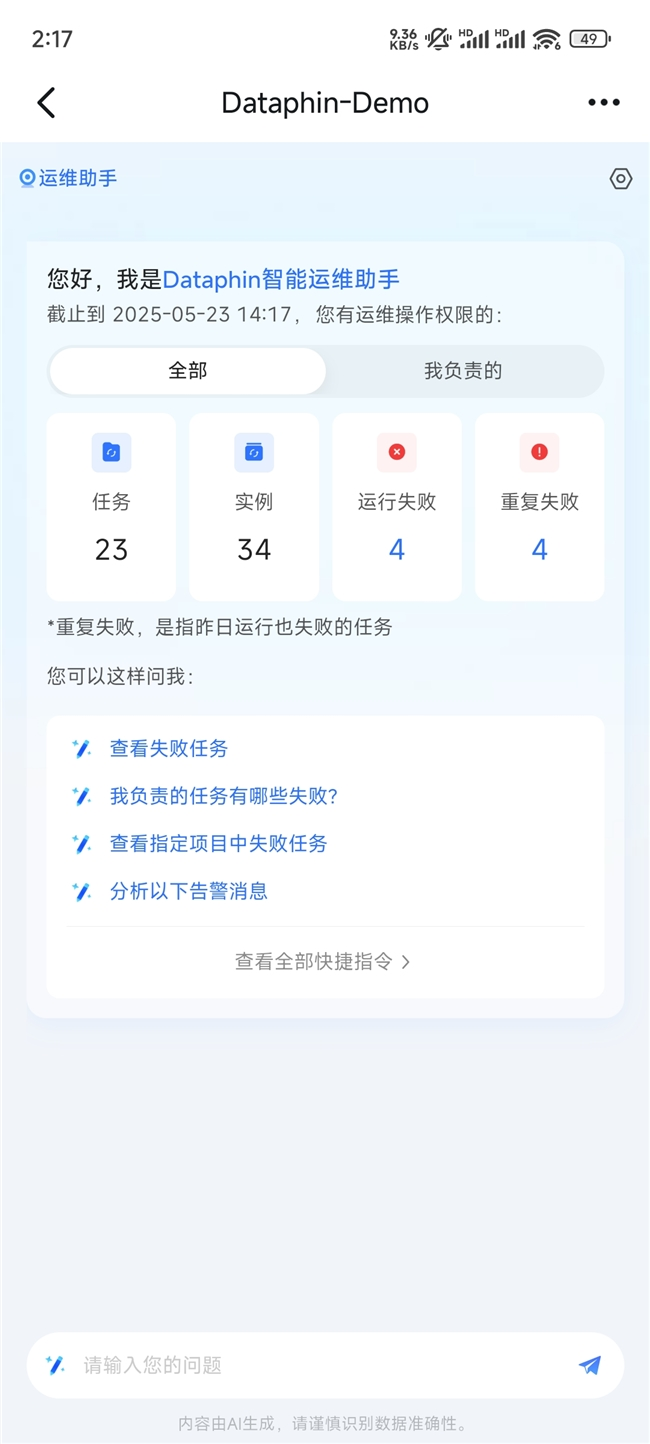Image resolution: width=650 pixels, height=1444 pixels.
Task: Focus the 请输入您的问题 input field
Action: tap(320, 1365)
